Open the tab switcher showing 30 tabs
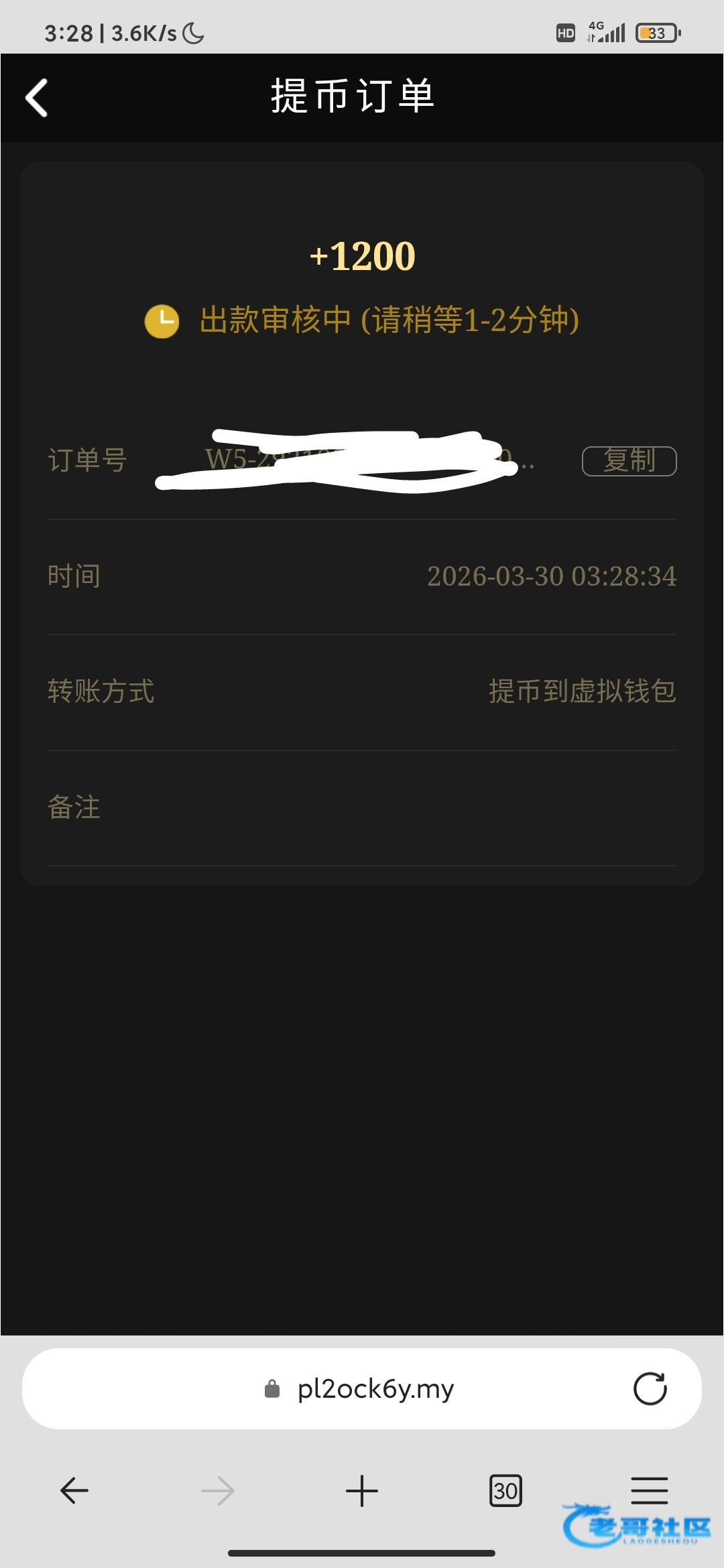The image size is (724, 1568). pos(505,1491)
